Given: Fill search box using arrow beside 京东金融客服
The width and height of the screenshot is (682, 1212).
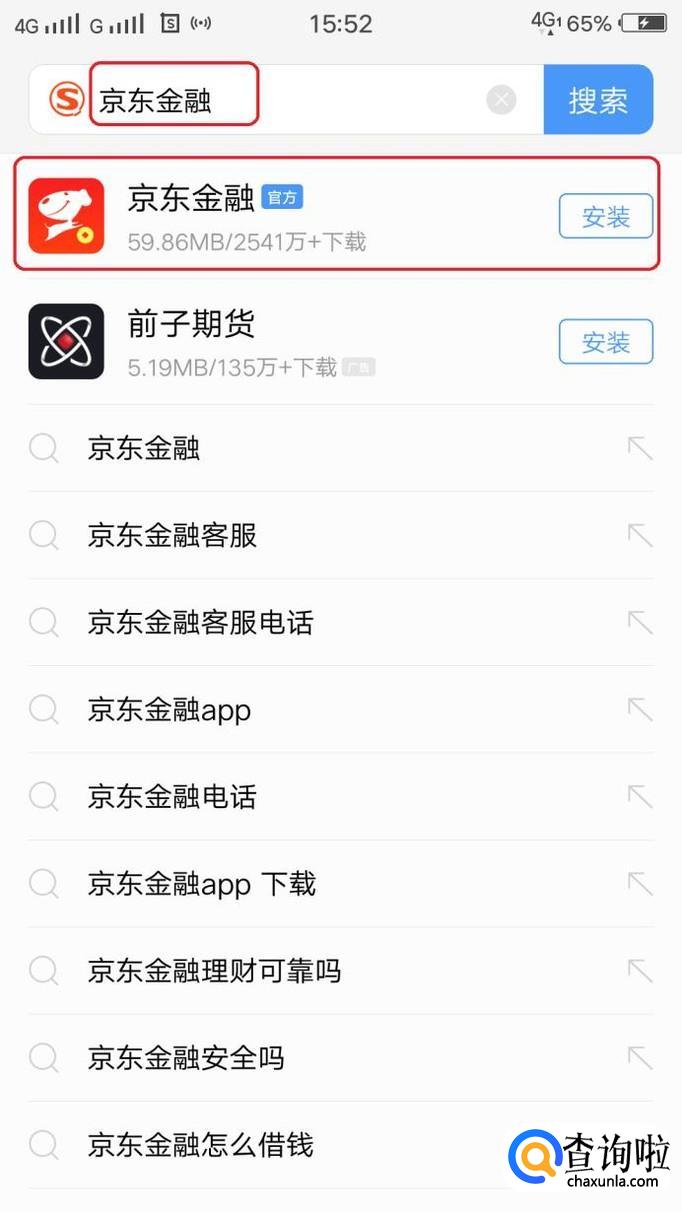Looking at the screenshot, I should tap(640, 535).
